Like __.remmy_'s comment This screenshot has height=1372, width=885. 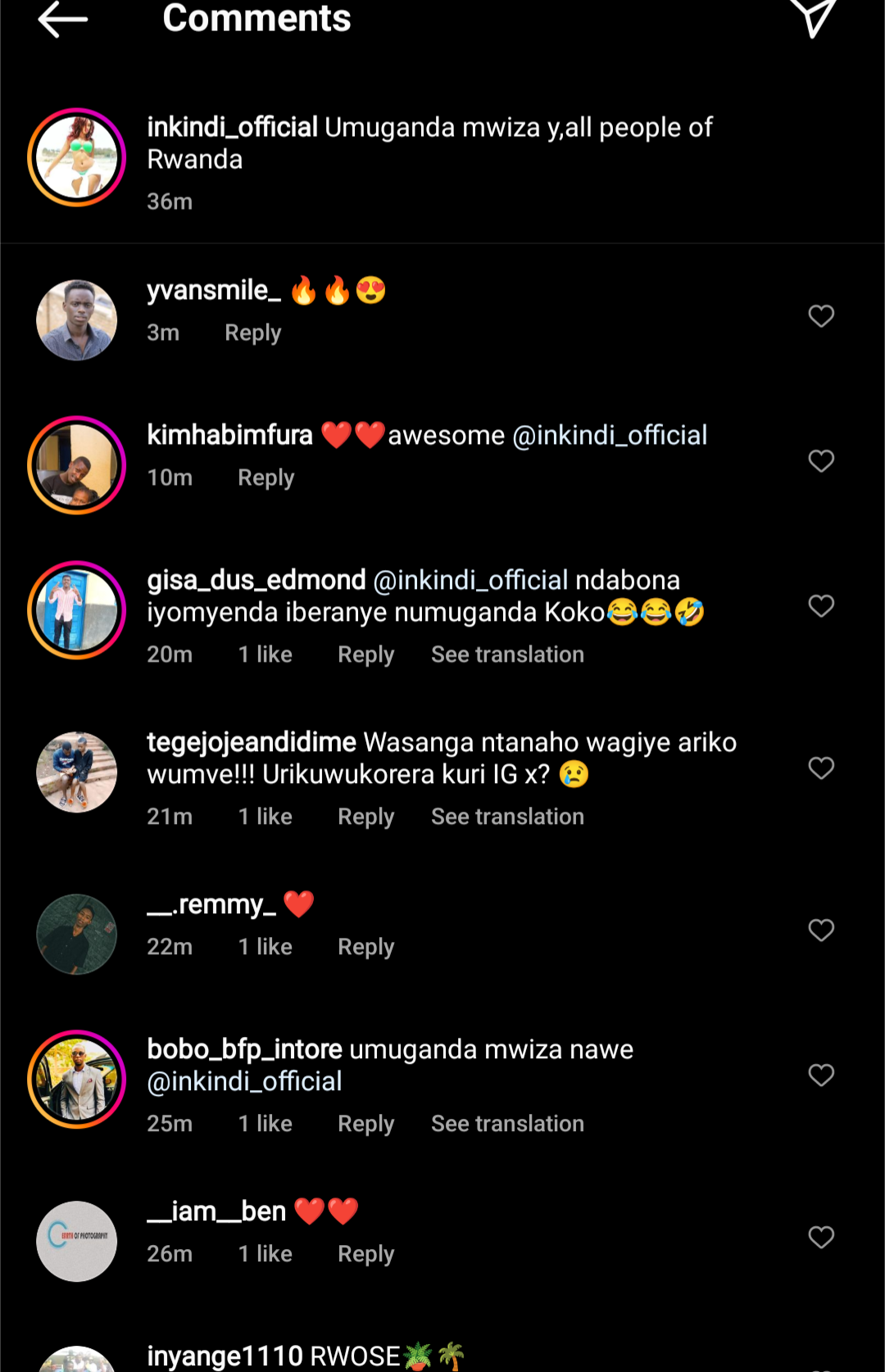point(821,931)
